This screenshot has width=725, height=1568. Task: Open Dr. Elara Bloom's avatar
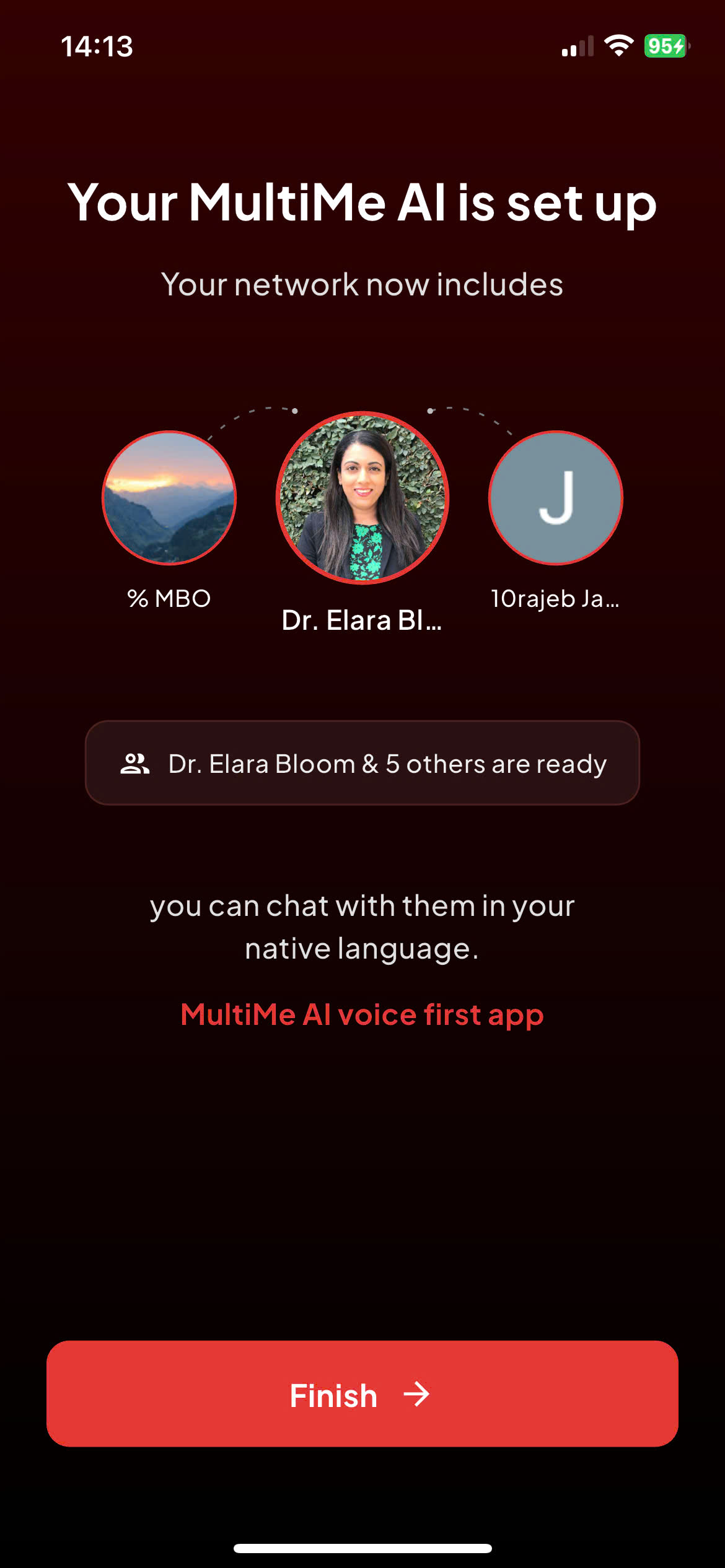362,498
